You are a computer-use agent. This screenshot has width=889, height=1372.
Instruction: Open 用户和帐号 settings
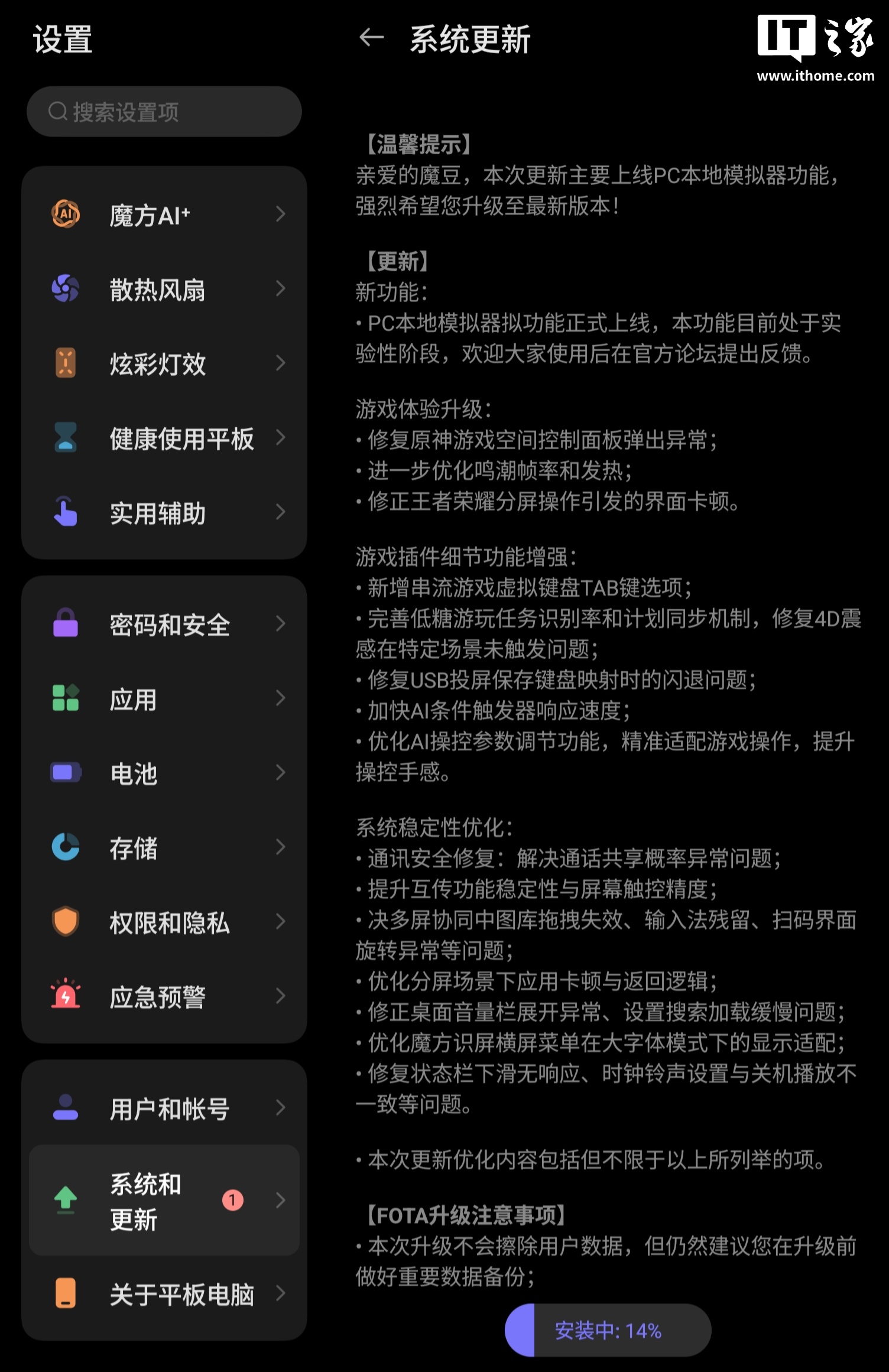[x=164, y=1108]
